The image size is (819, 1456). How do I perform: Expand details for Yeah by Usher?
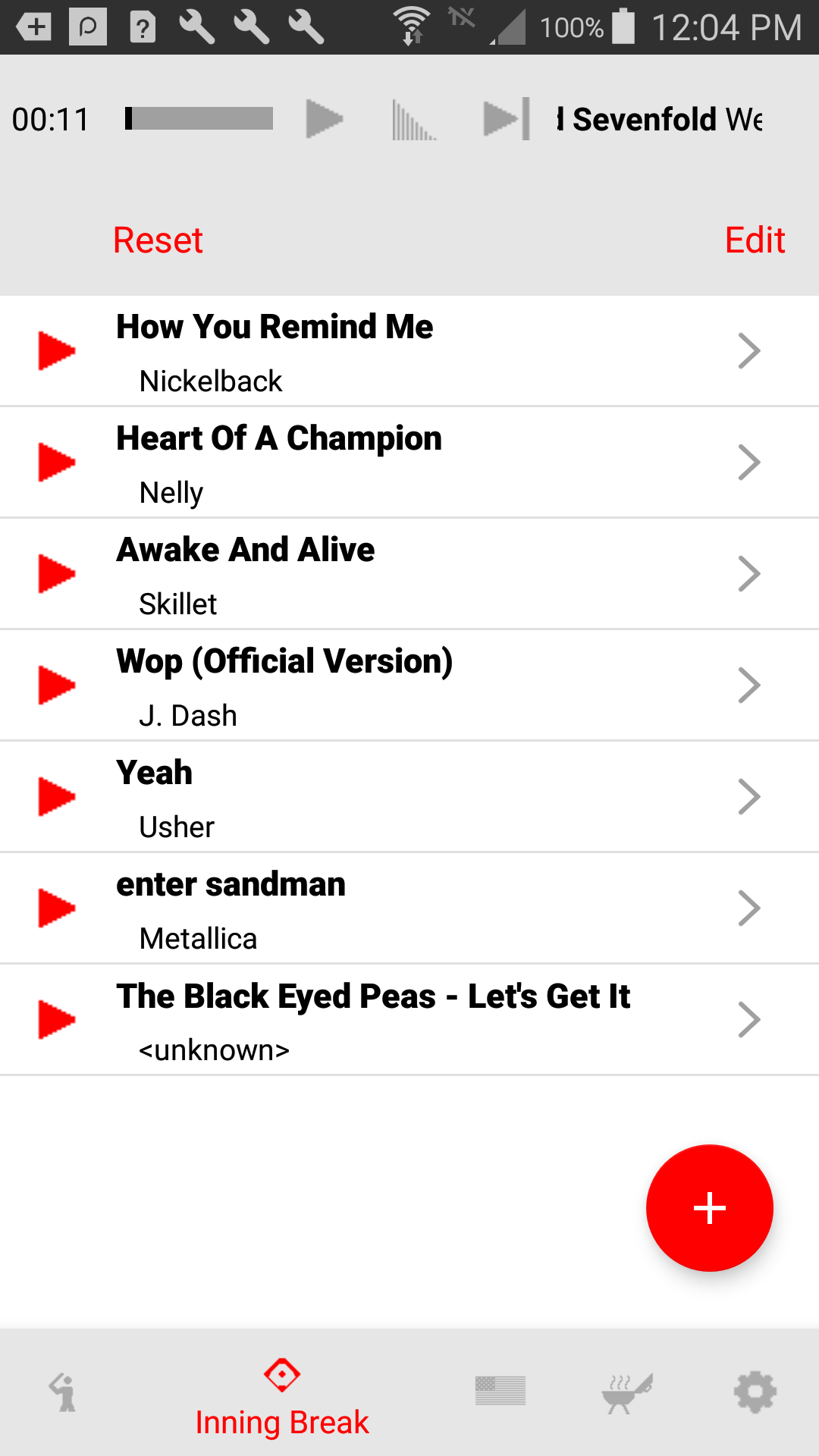[749, 797]
